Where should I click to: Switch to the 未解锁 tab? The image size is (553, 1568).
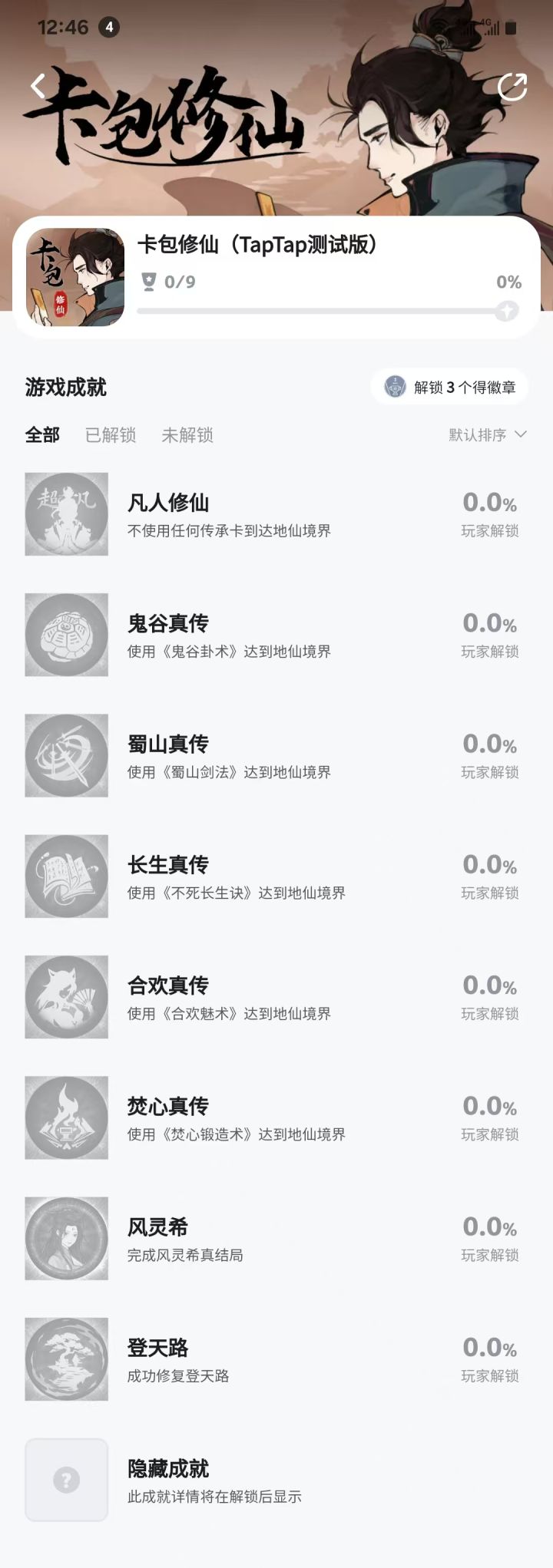tap(187, 435)
